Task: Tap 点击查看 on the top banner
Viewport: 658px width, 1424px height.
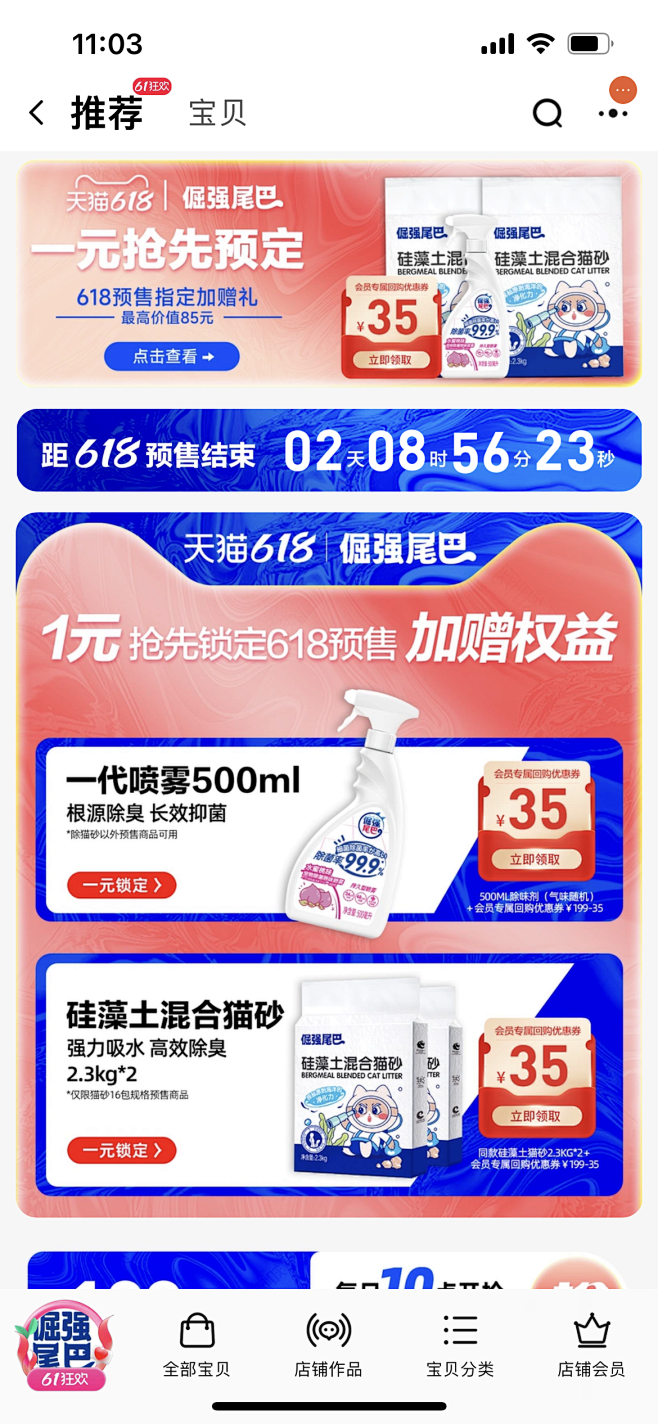Action: click(172, 356)
